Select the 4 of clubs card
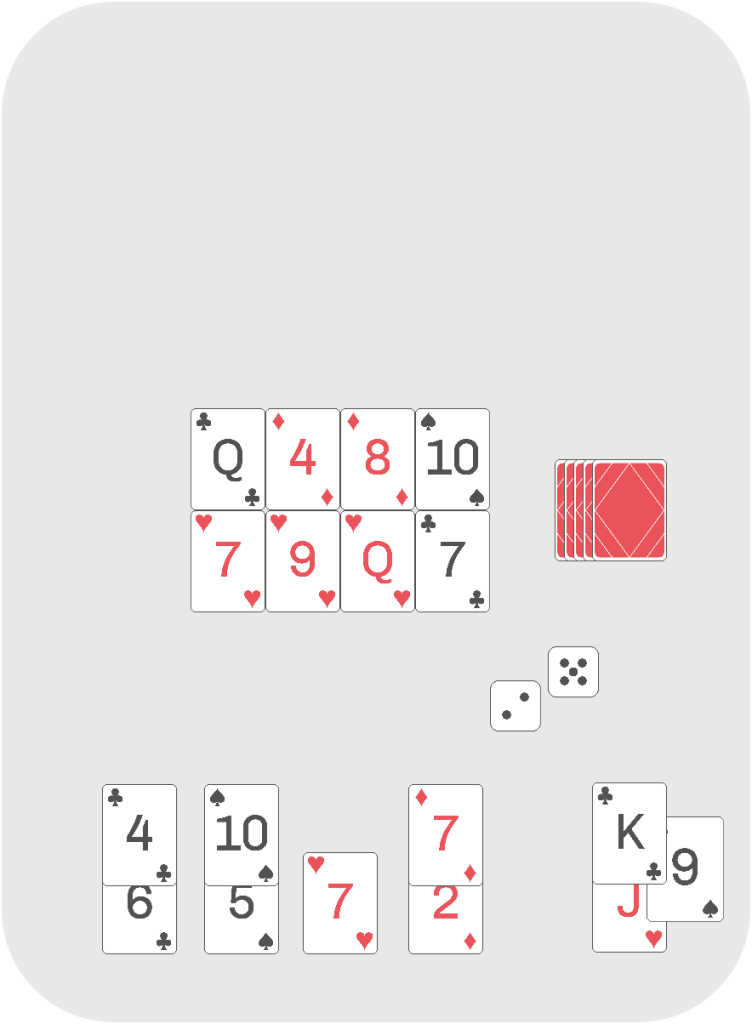The image size is (752, 1024). click(x=140, y=834)
